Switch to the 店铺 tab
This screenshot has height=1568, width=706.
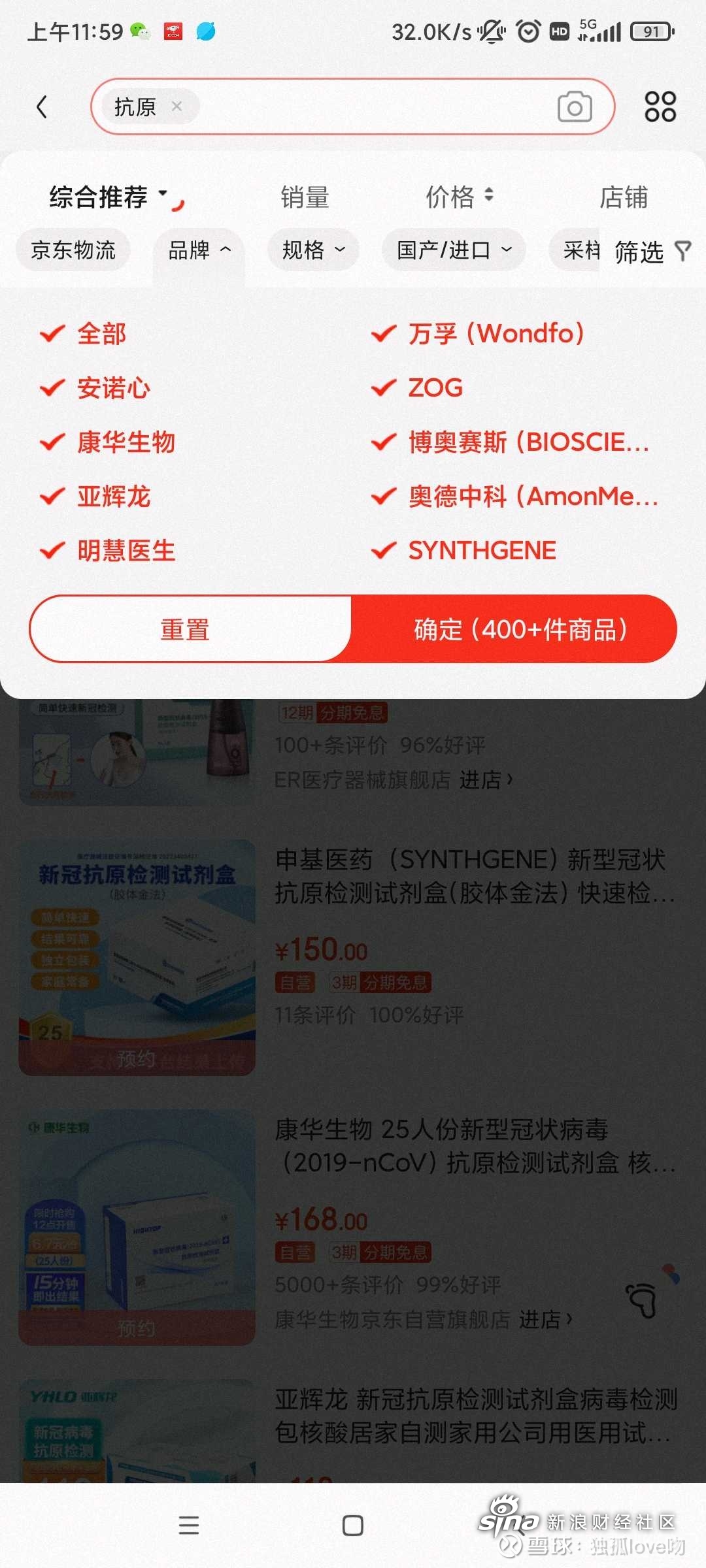[624, 197]
